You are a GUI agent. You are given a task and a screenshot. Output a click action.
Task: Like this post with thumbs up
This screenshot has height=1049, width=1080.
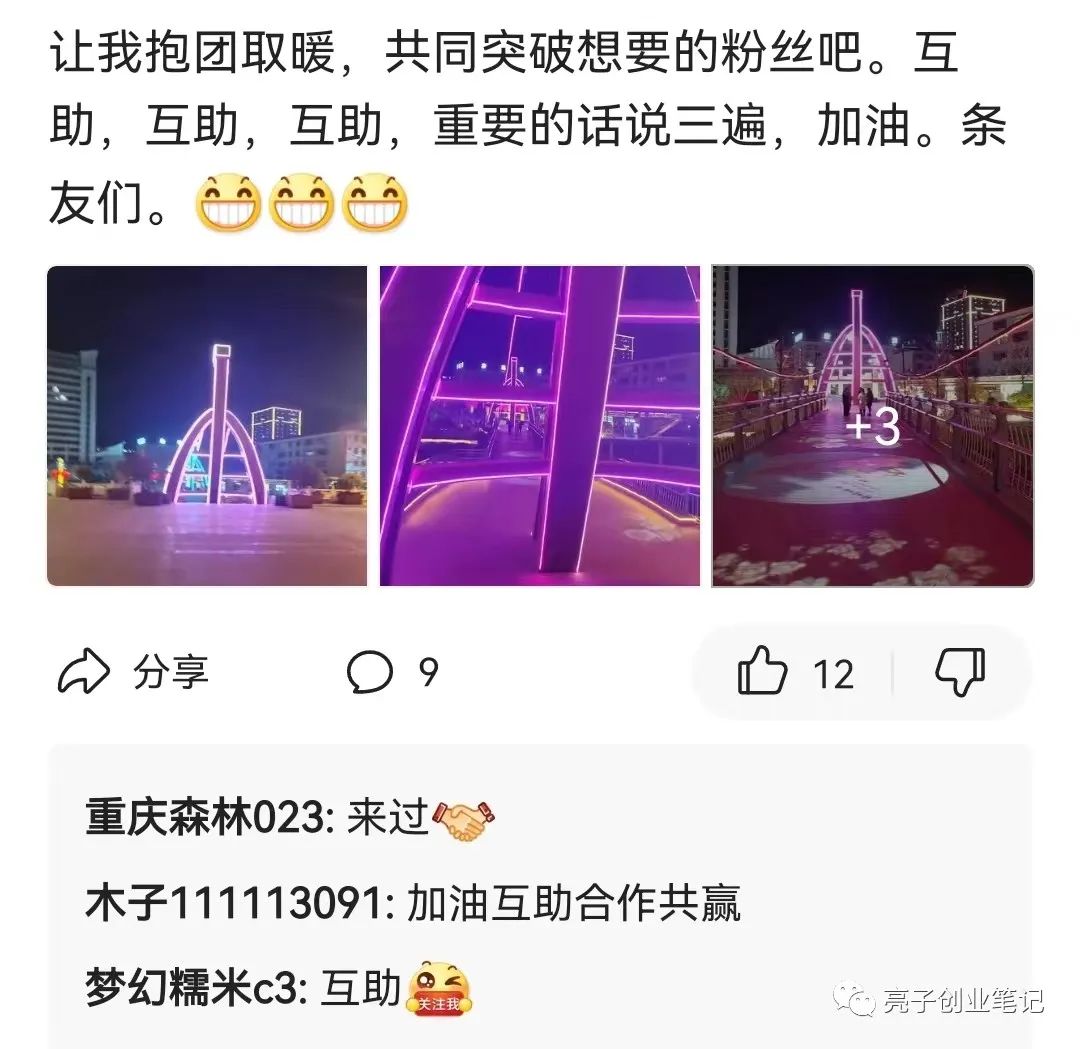coord(764,673)
